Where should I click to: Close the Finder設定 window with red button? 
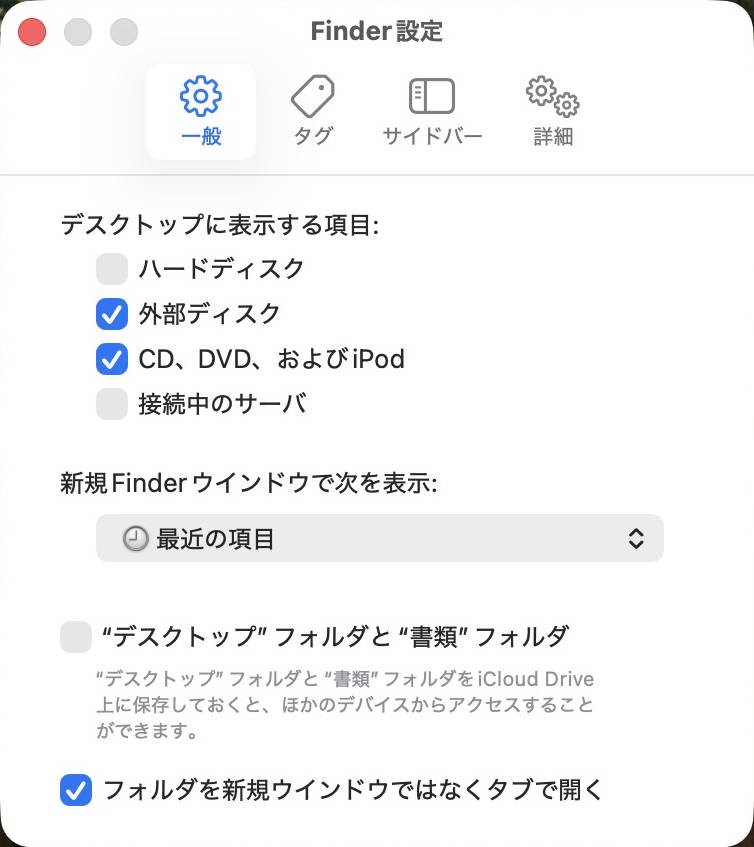pos(31,32)
